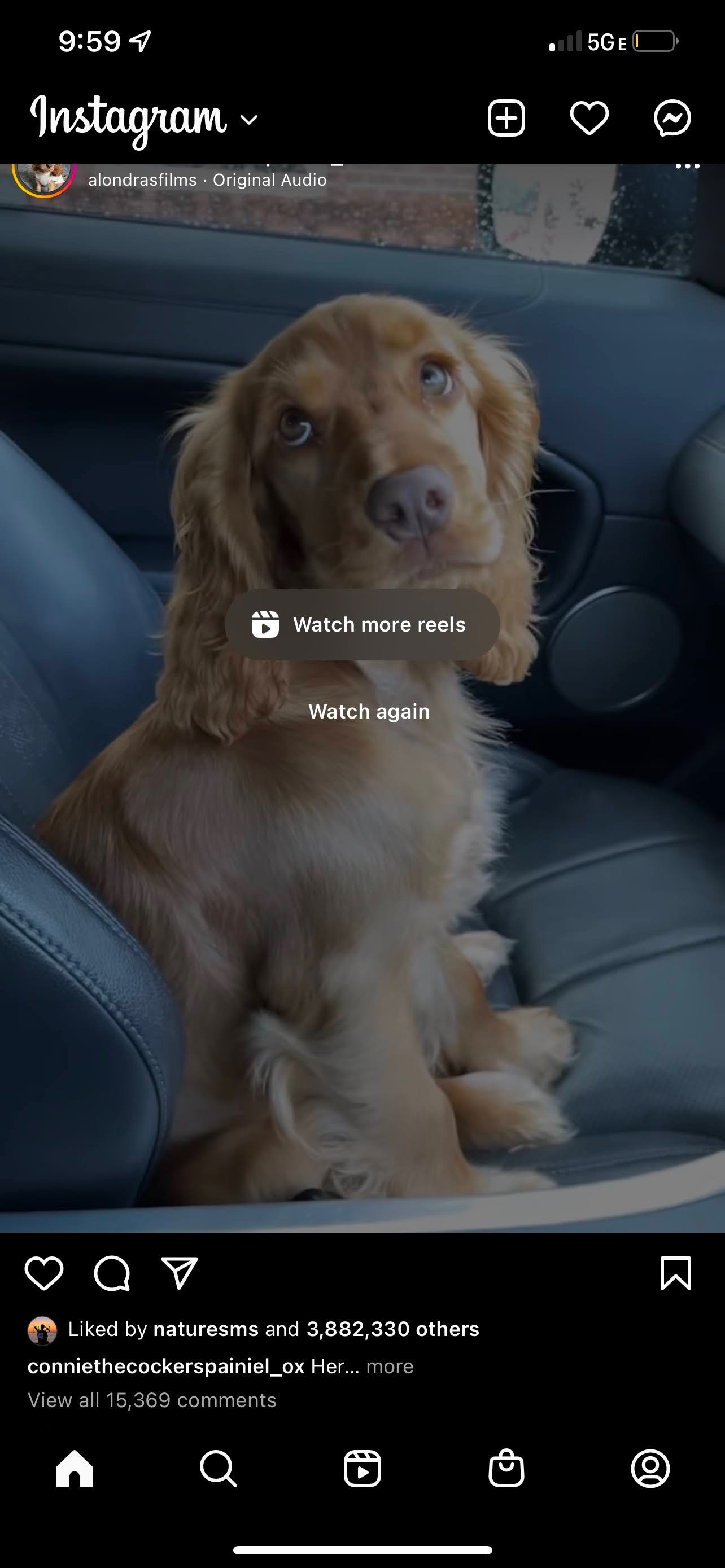Save the post with the bookmark
This screenshot has width=725, height=1568.
coord(675,1273)
